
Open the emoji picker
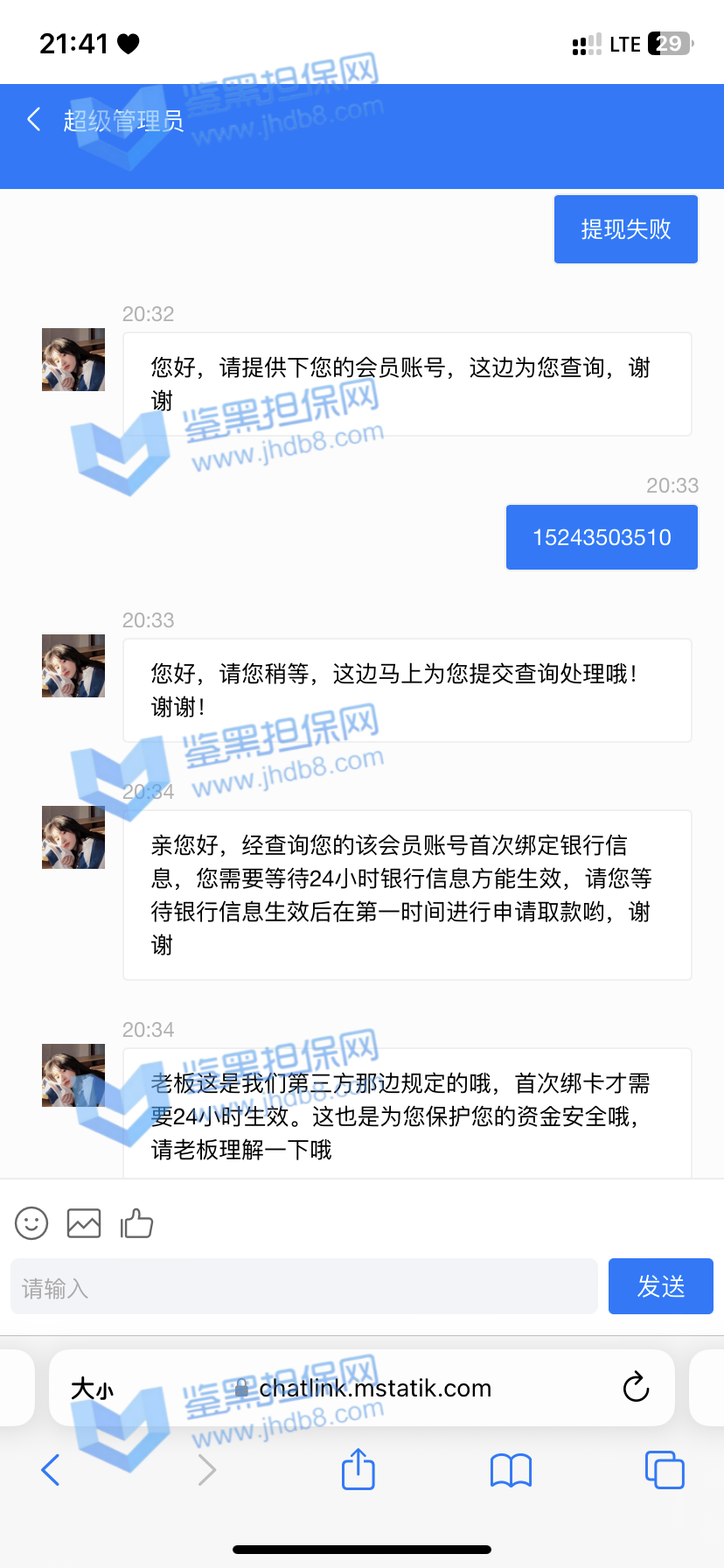tap(31, 1223)
